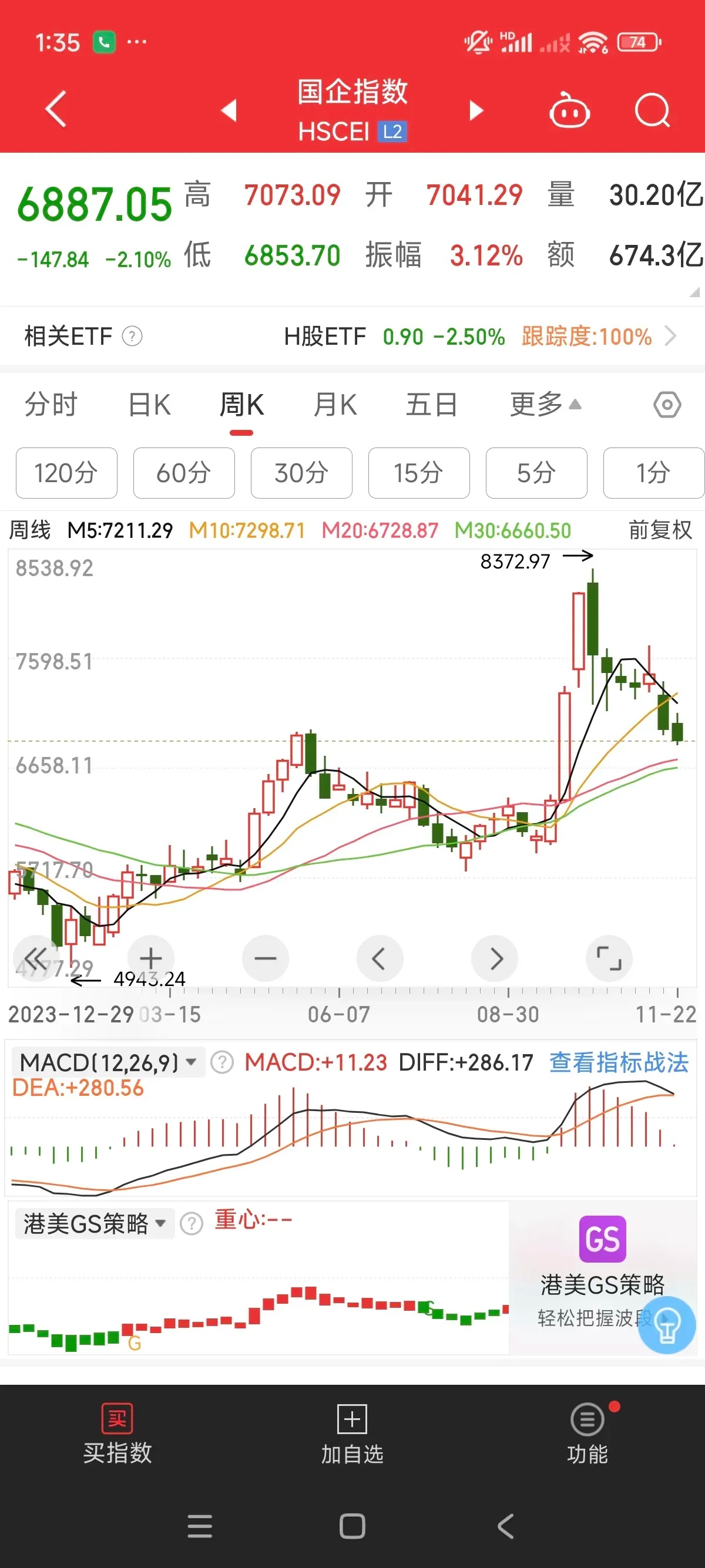Open chart fullscreen view icon
This screenshot has width=705, height=1568.
[x=609, y=958]
